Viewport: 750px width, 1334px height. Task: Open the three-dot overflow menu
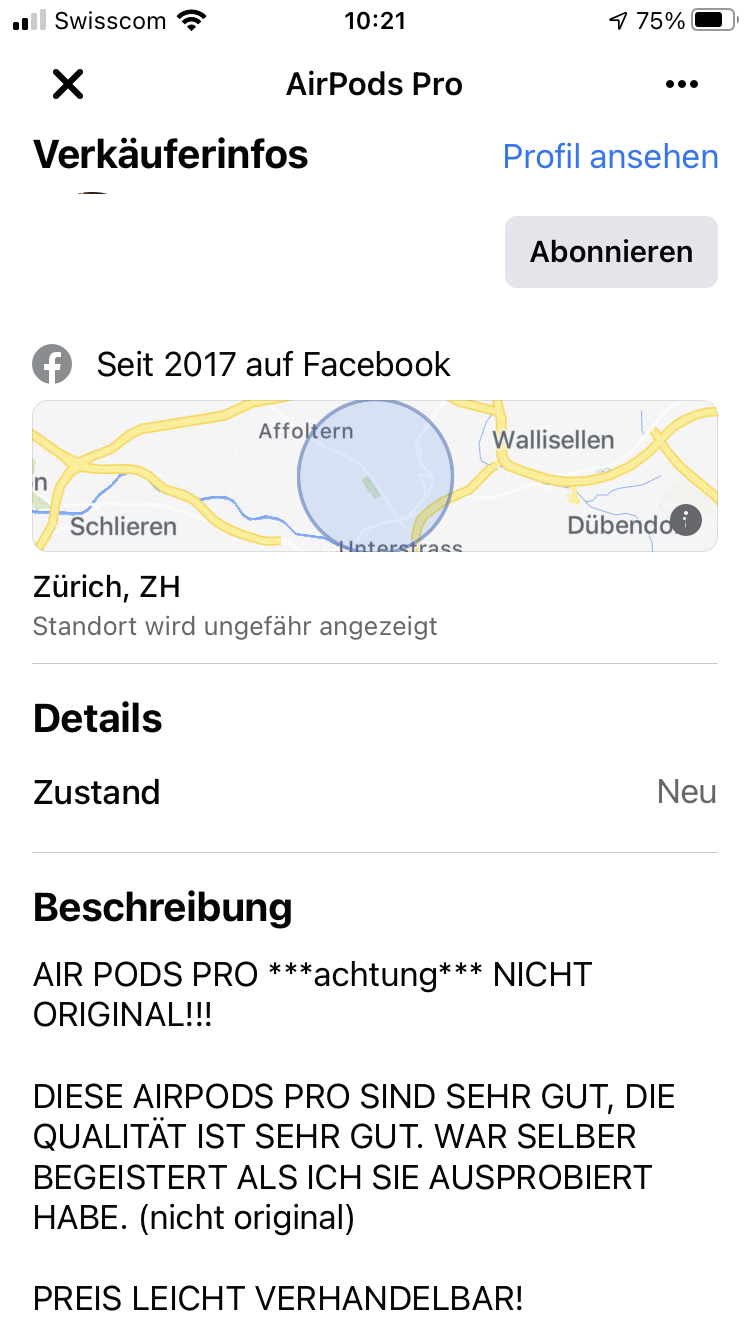(x=682, y=85)
